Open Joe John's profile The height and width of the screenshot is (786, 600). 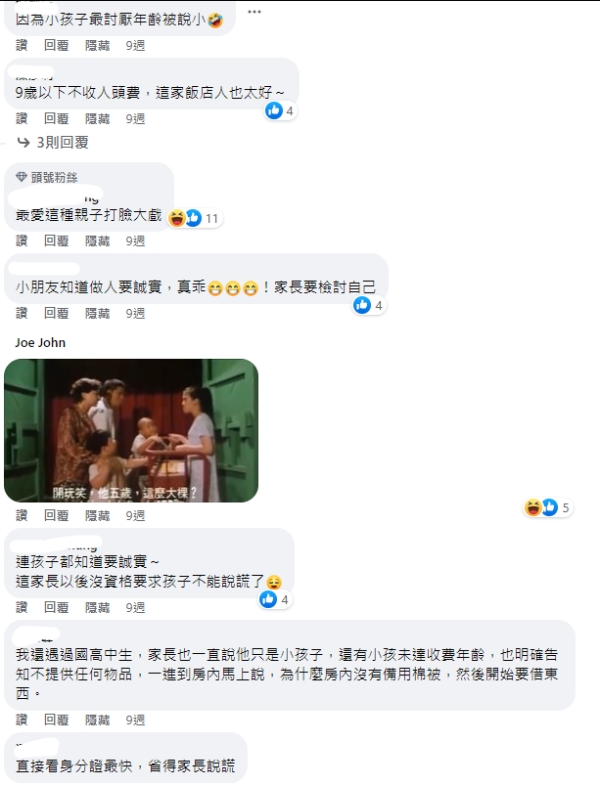41,343
